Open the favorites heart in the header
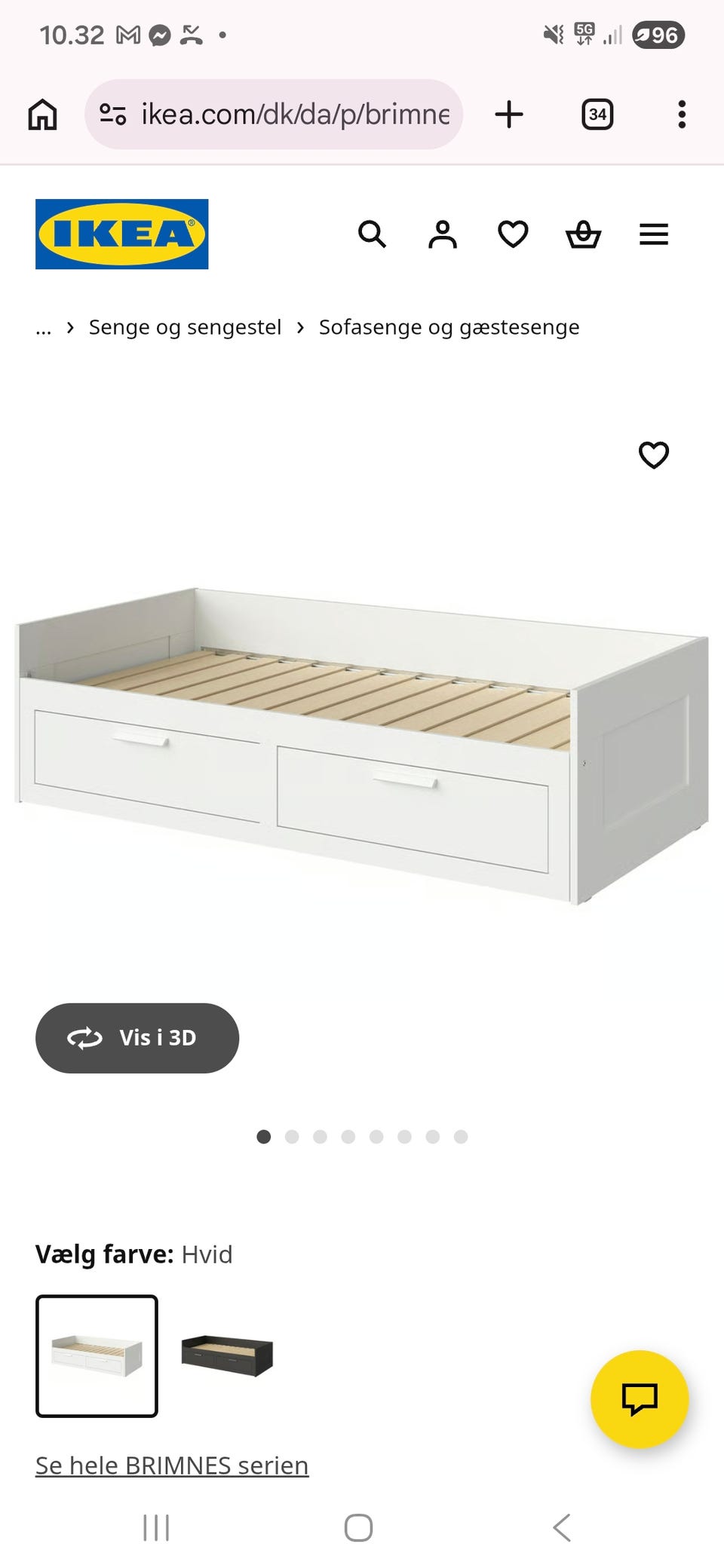This screenshot has height=1568, width=724. click(513, 234)
